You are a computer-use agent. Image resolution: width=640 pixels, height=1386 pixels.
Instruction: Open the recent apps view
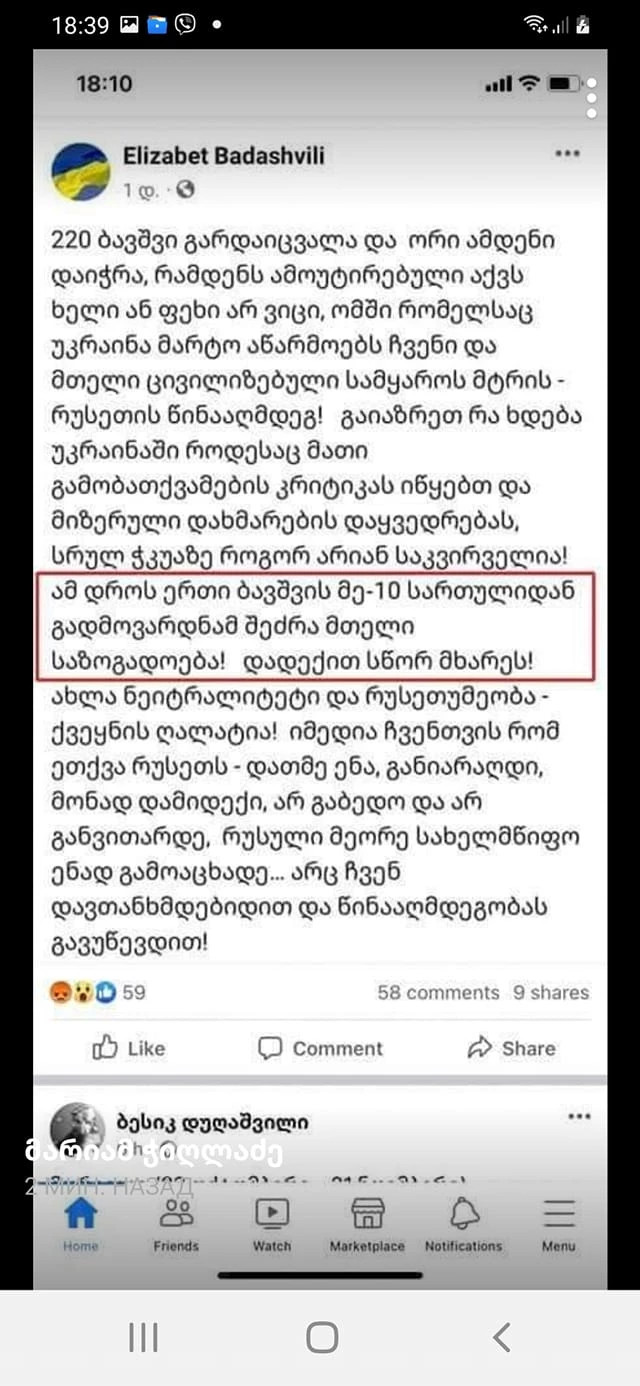coord(143,1337)
